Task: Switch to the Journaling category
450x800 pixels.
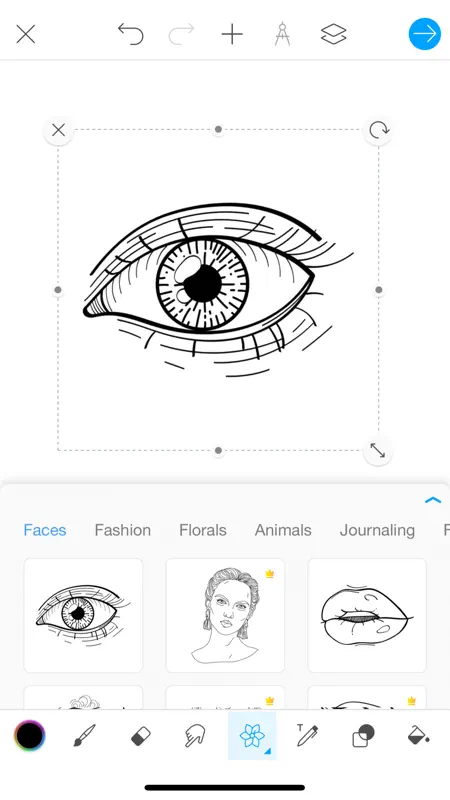Action: coord(377,530)
